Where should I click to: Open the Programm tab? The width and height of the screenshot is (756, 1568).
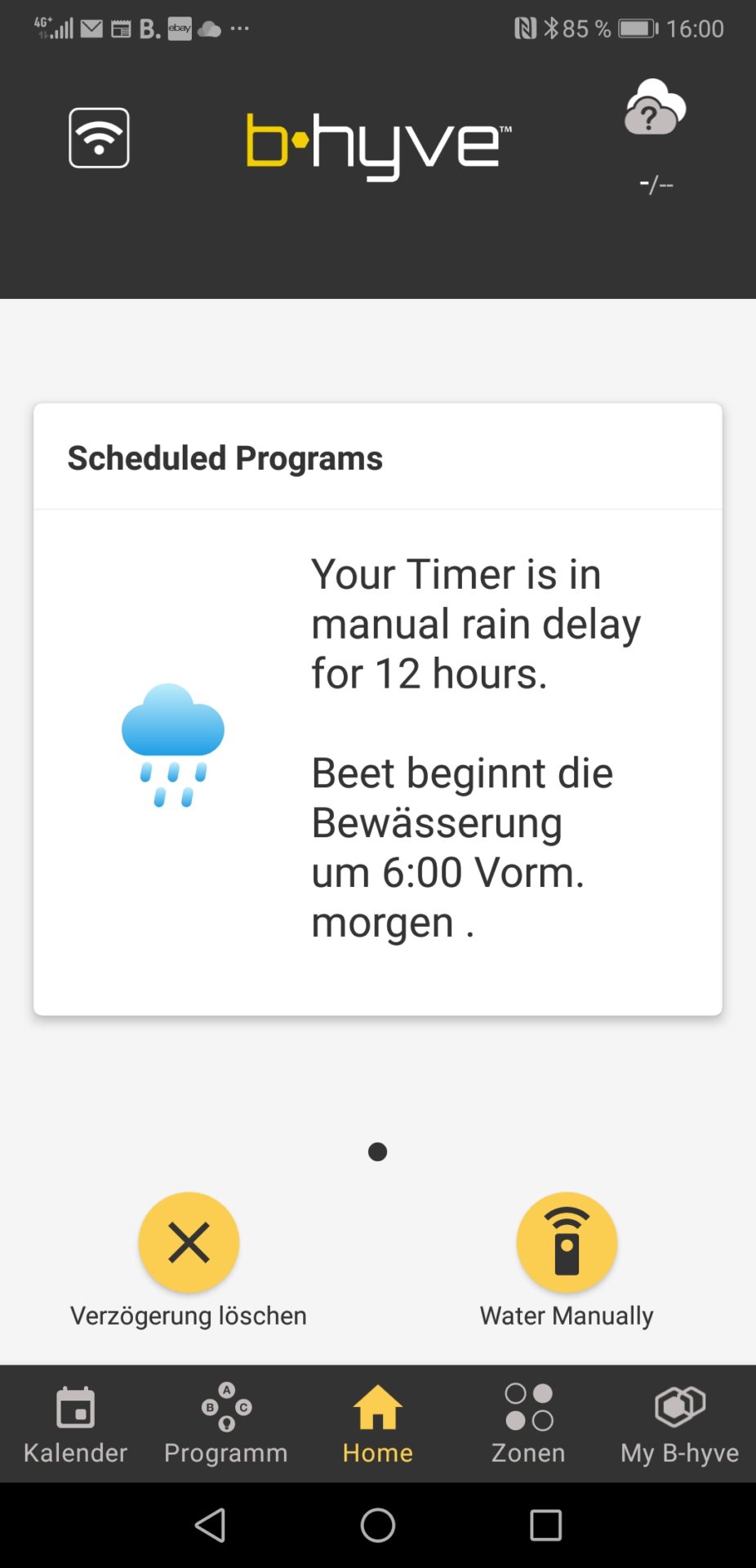[x=226, y=1424]
